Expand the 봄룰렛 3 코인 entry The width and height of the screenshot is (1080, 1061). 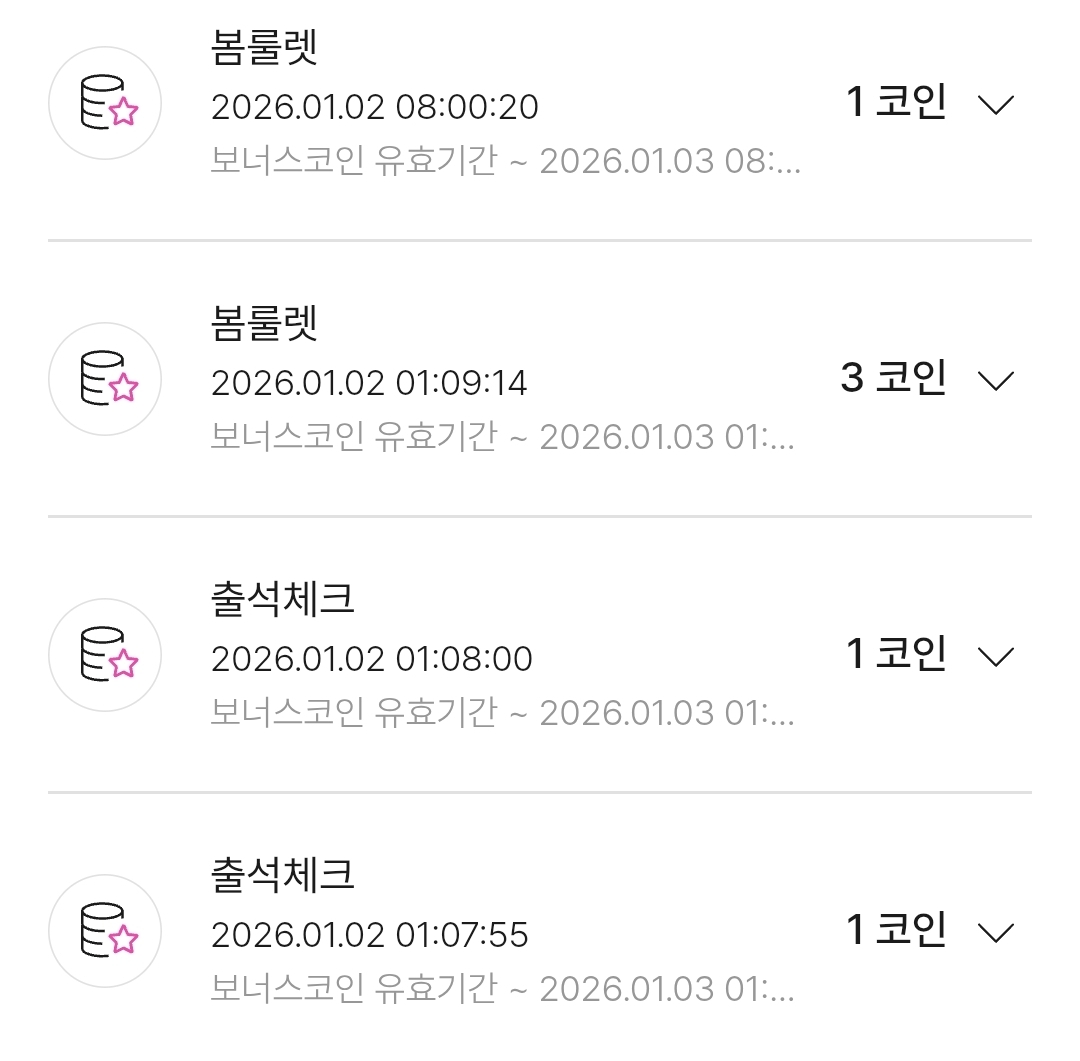[x=995, y=380]
